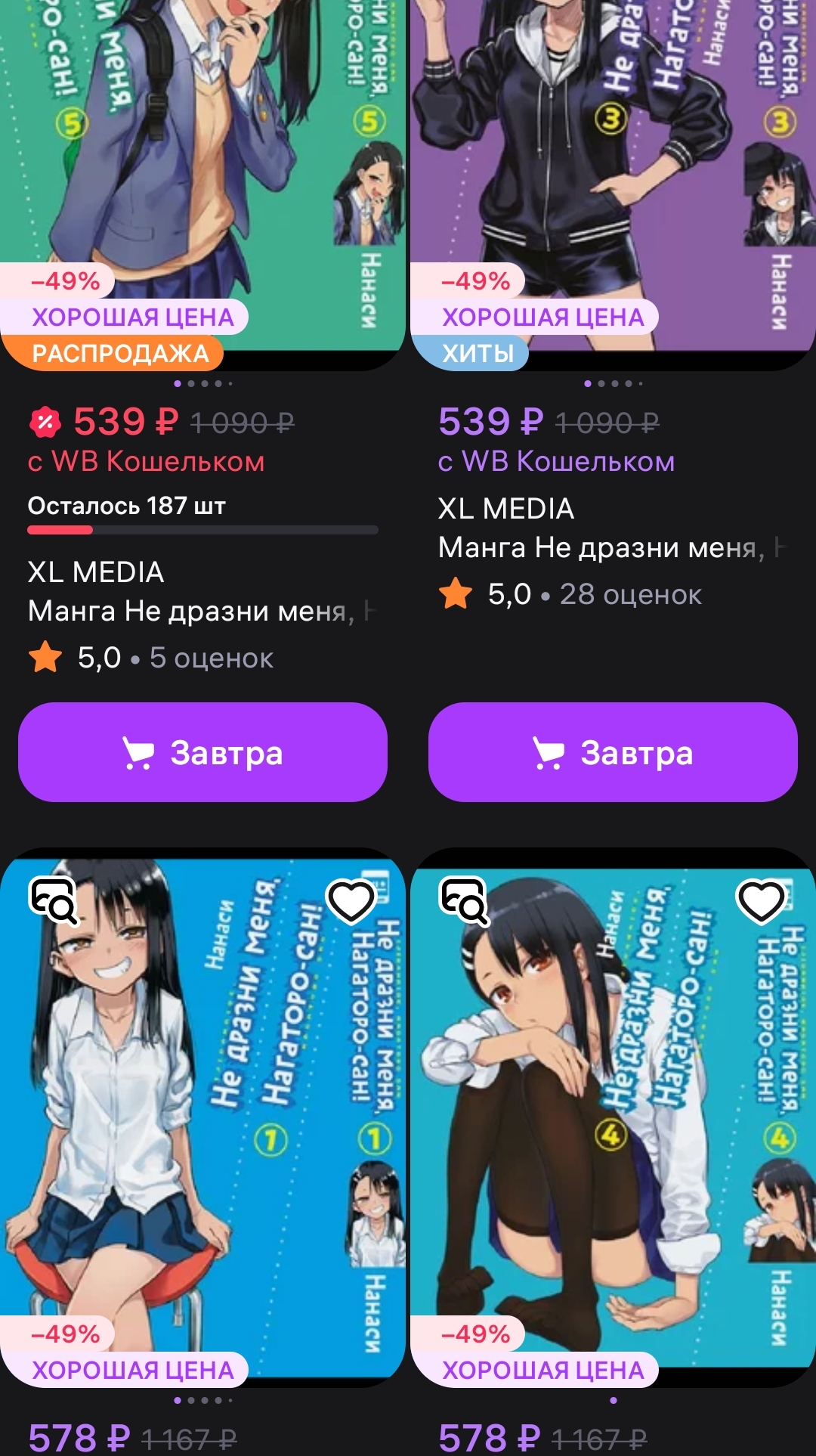Image resolution: width=816 pixels, height=1456 pixels.
Task: Add volume 1 manga to favorites with heart
Action: pyautogui.click(x=351, y=901)
